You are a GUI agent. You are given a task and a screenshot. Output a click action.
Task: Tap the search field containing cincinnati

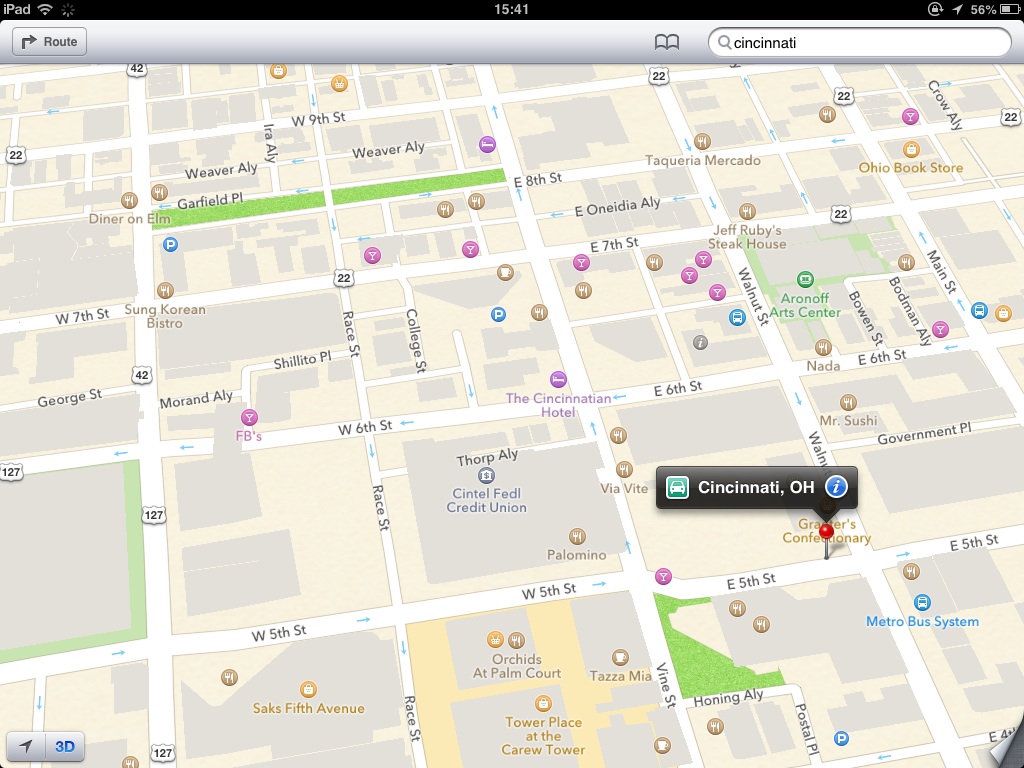point(859,42)
